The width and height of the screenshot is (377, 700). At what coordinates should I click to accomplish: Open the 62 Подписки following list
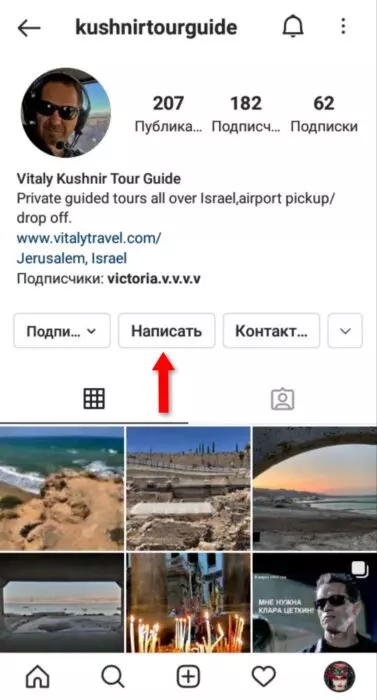pyautogui.click(x=324, y=114)
